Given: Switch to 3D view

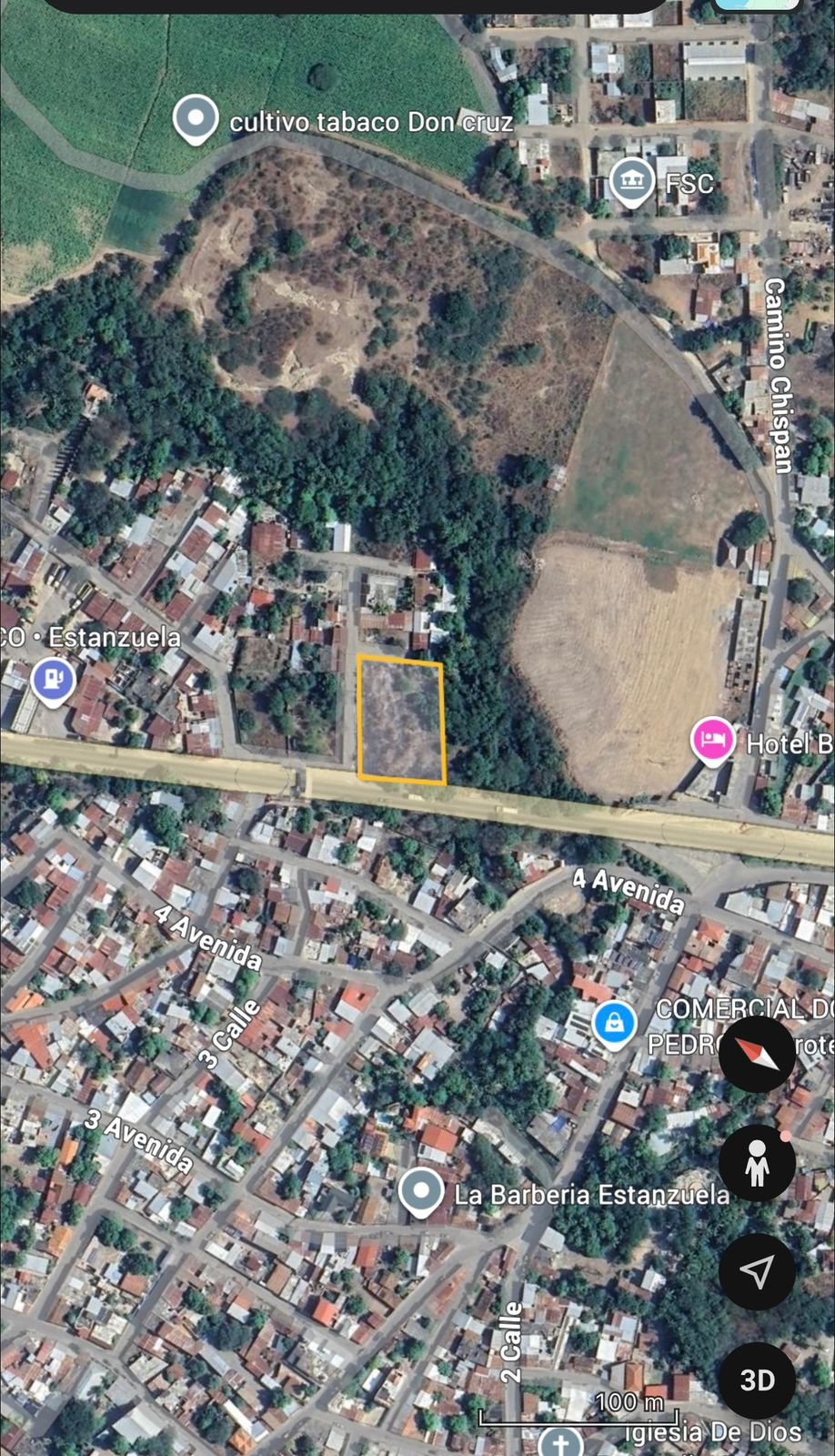Looking at the screenshot, I should (757, 1380).
